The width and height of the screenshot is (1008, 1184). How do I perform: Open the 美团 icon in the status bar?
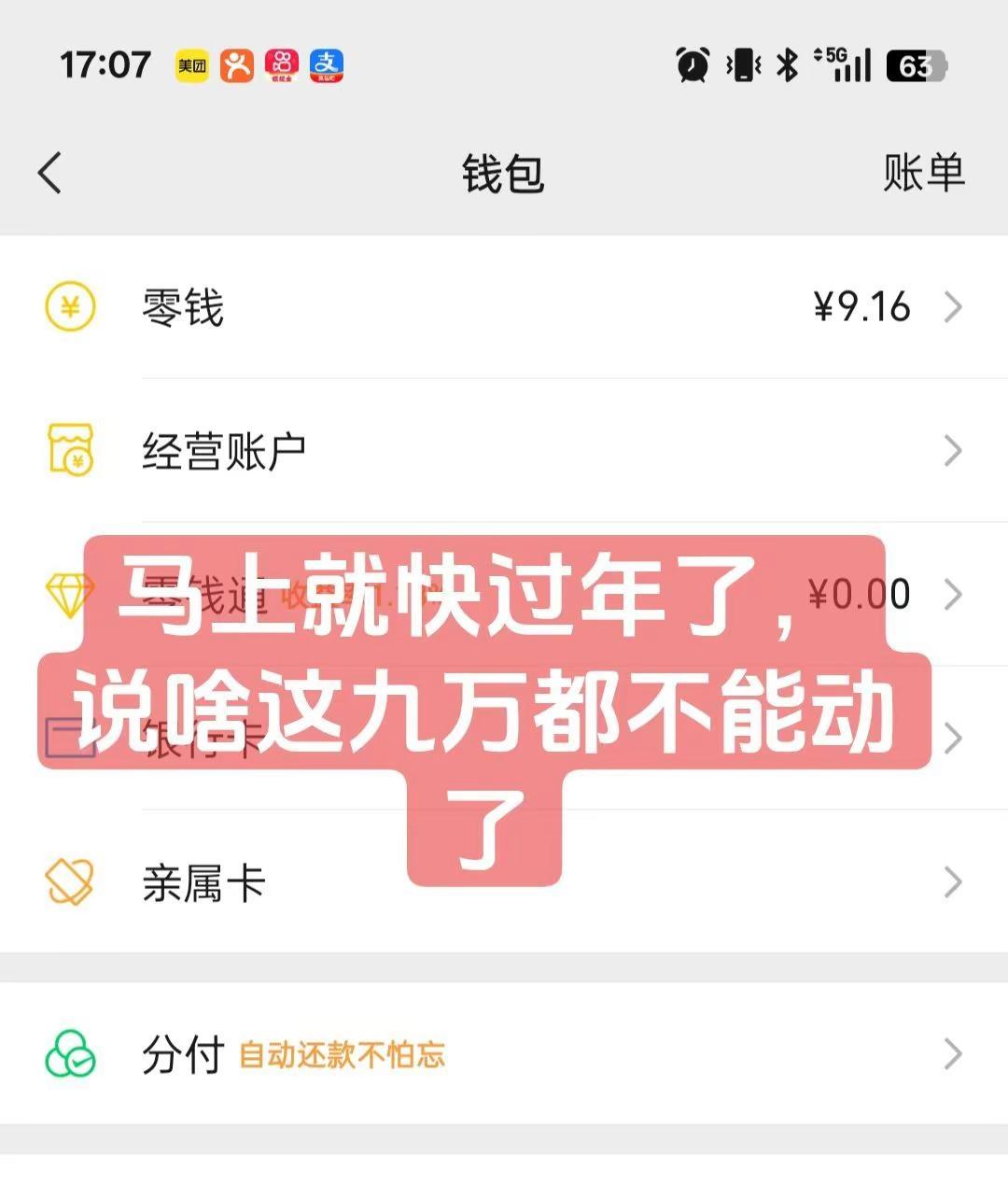[191, 65]
